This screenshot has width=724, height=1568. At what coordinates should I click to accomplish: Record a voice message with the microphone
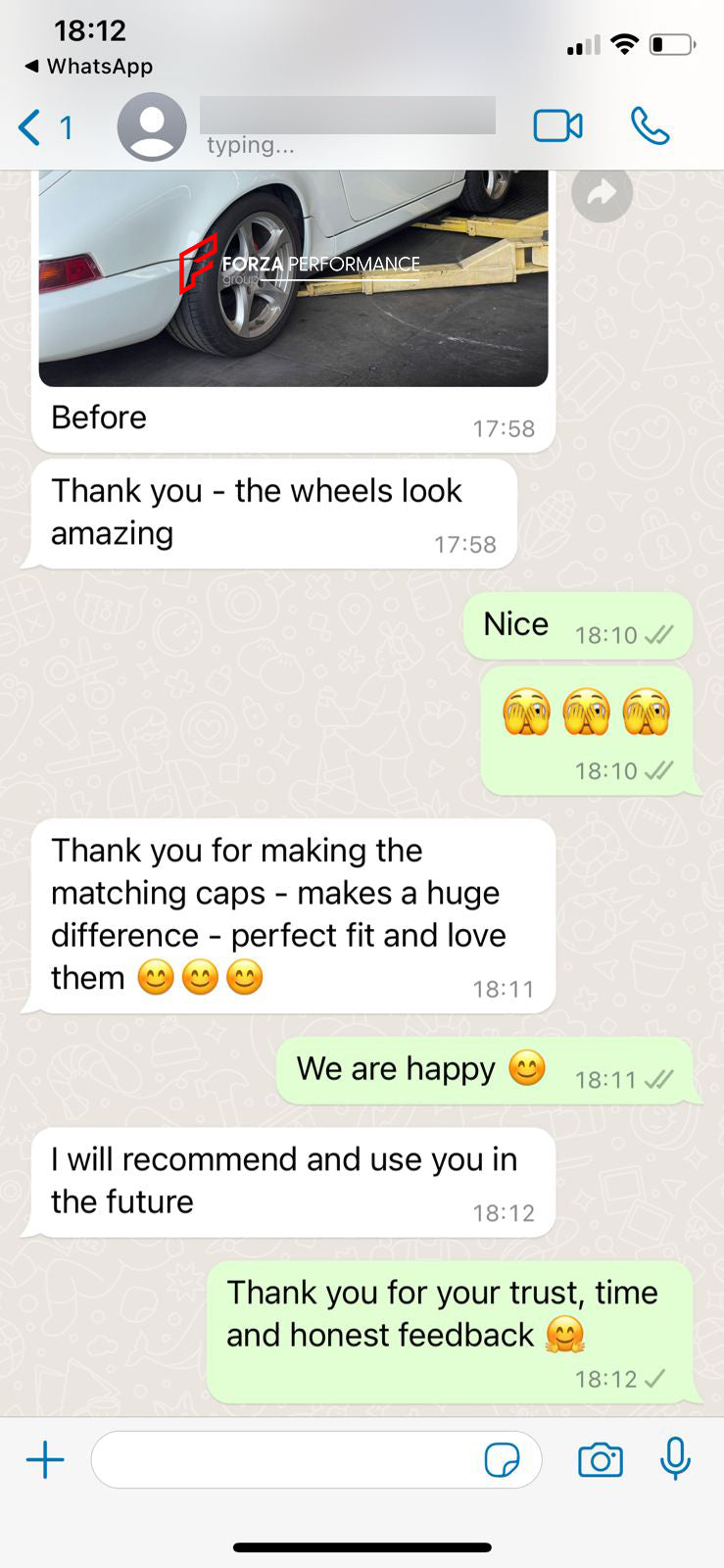675,1459
